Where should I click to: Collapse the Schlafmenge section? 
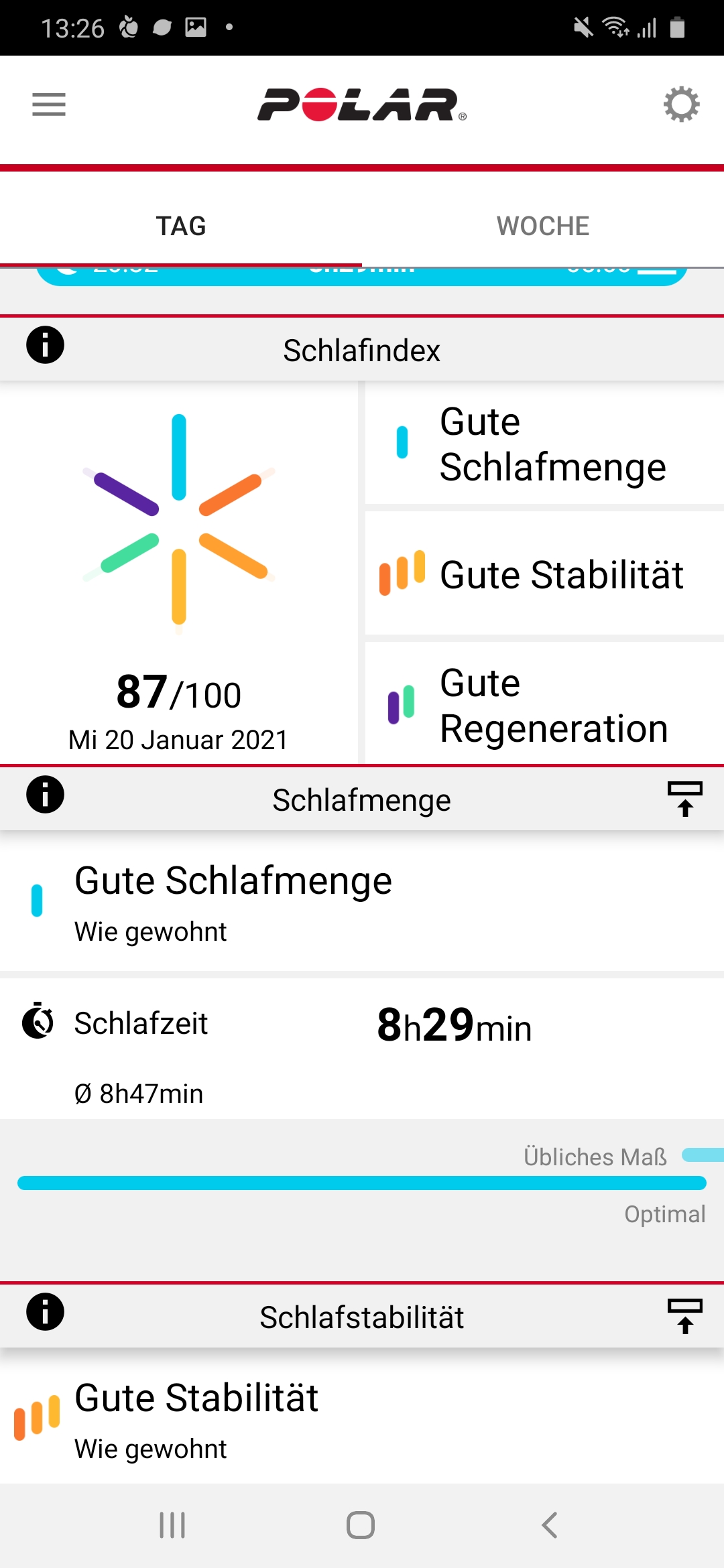pos(684,799)
